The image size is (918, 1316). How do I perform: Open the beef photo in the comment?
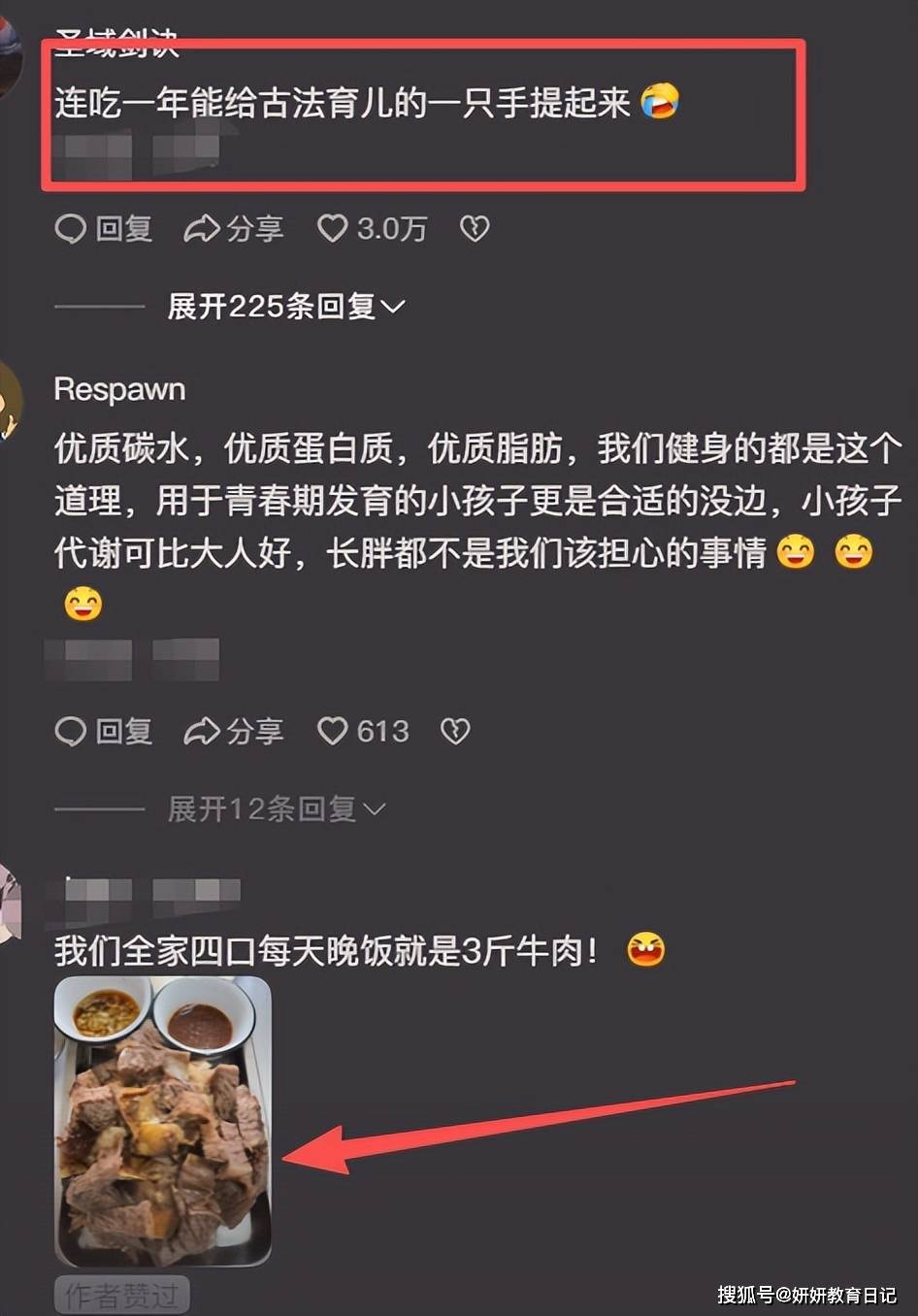pos(162,1121)
